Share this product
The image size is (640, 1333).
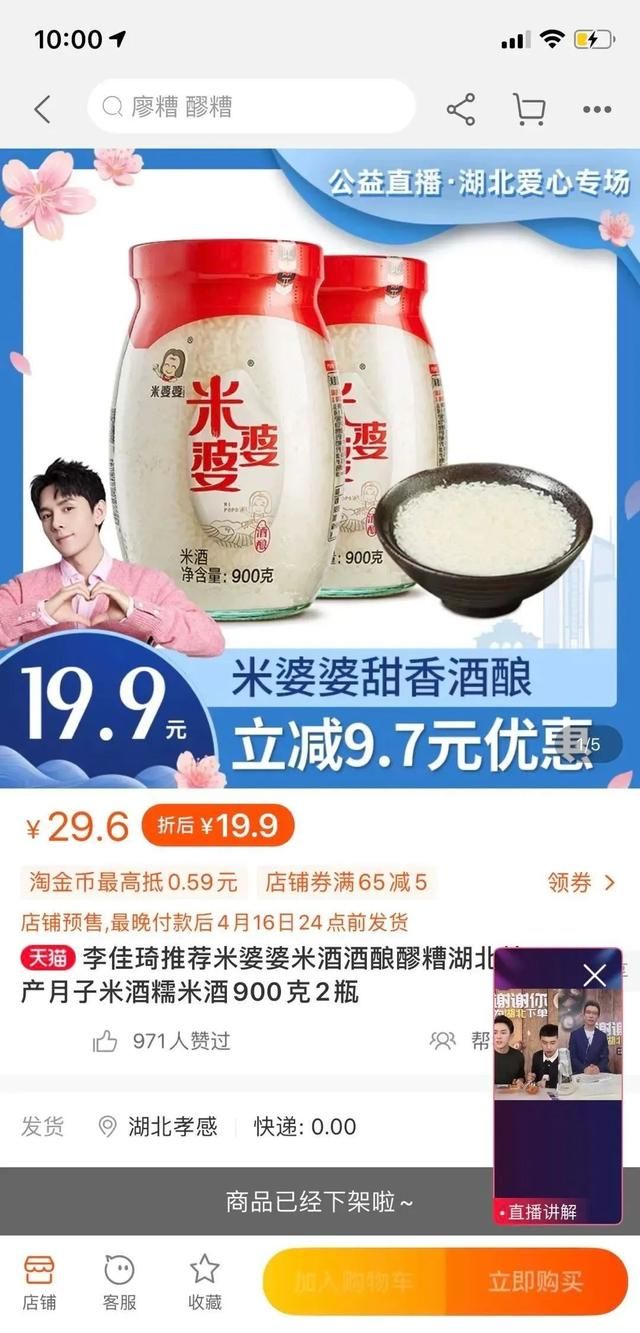tap(461, 108)
